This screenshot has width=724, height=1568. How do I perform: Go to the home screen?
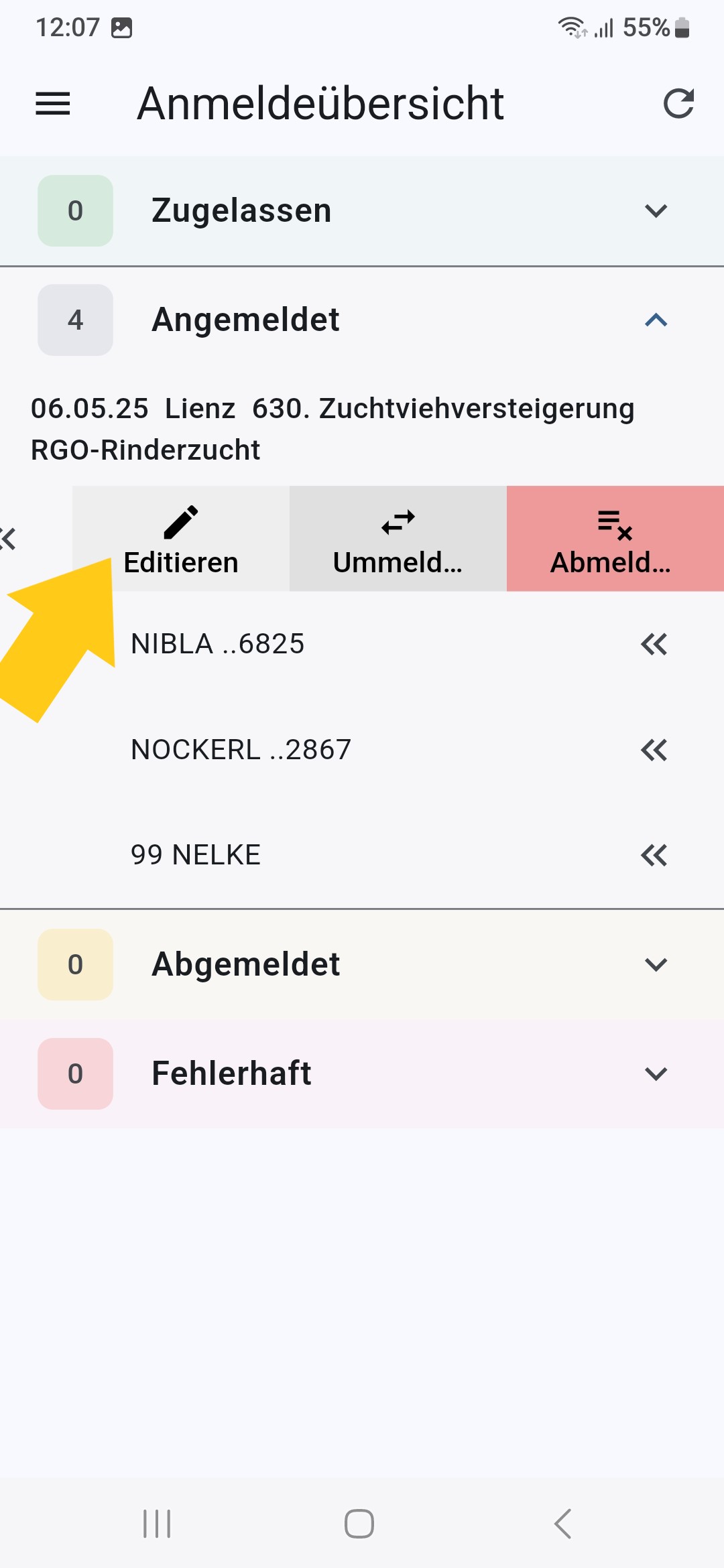(359, 1524)
